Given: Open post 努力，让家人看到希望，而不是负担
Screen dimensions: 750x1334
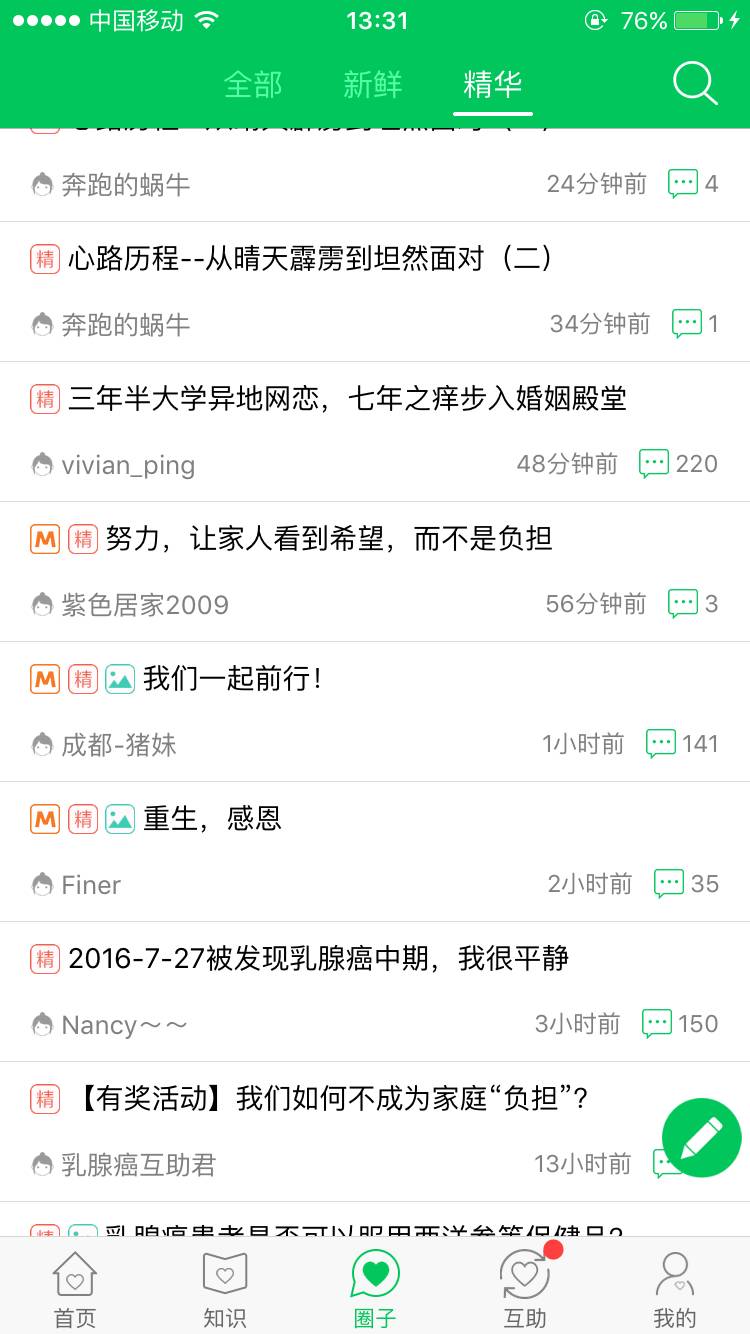Looking at the screenshot, I should point(328,539).
